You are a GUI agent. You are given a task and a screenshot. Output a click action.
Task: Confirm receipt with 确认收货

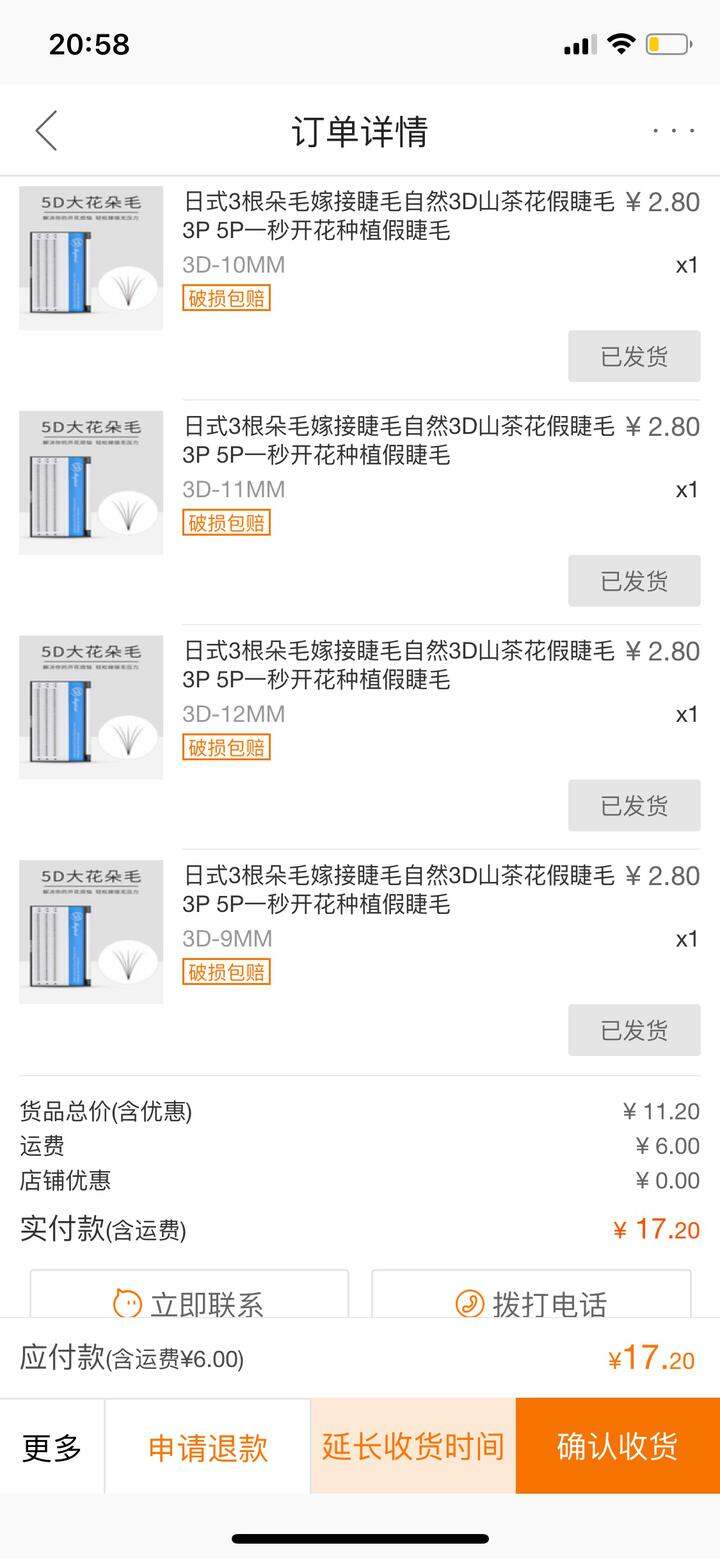click(618, 1447)
